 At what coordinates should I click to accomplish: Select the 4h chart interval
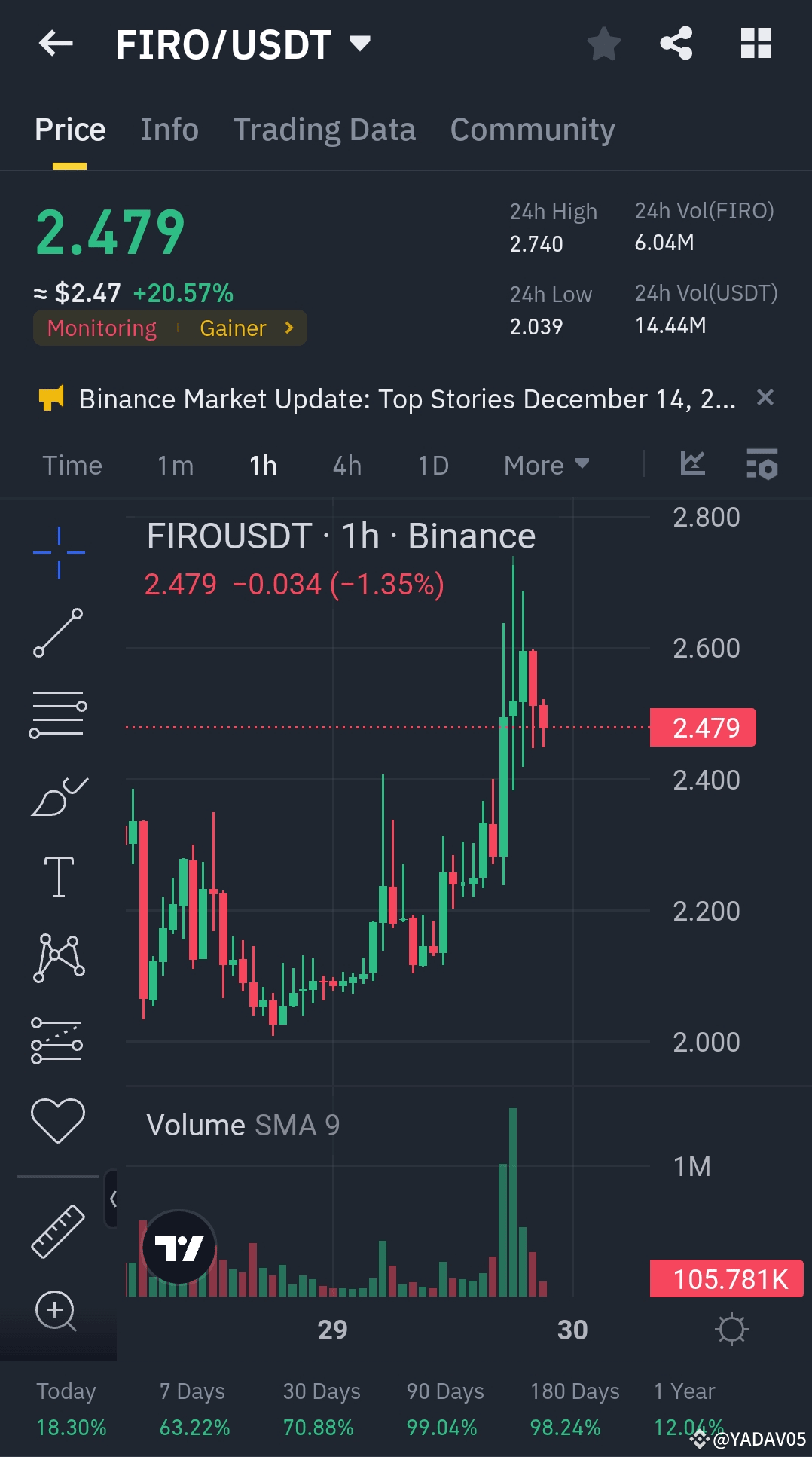coord(346,466)
